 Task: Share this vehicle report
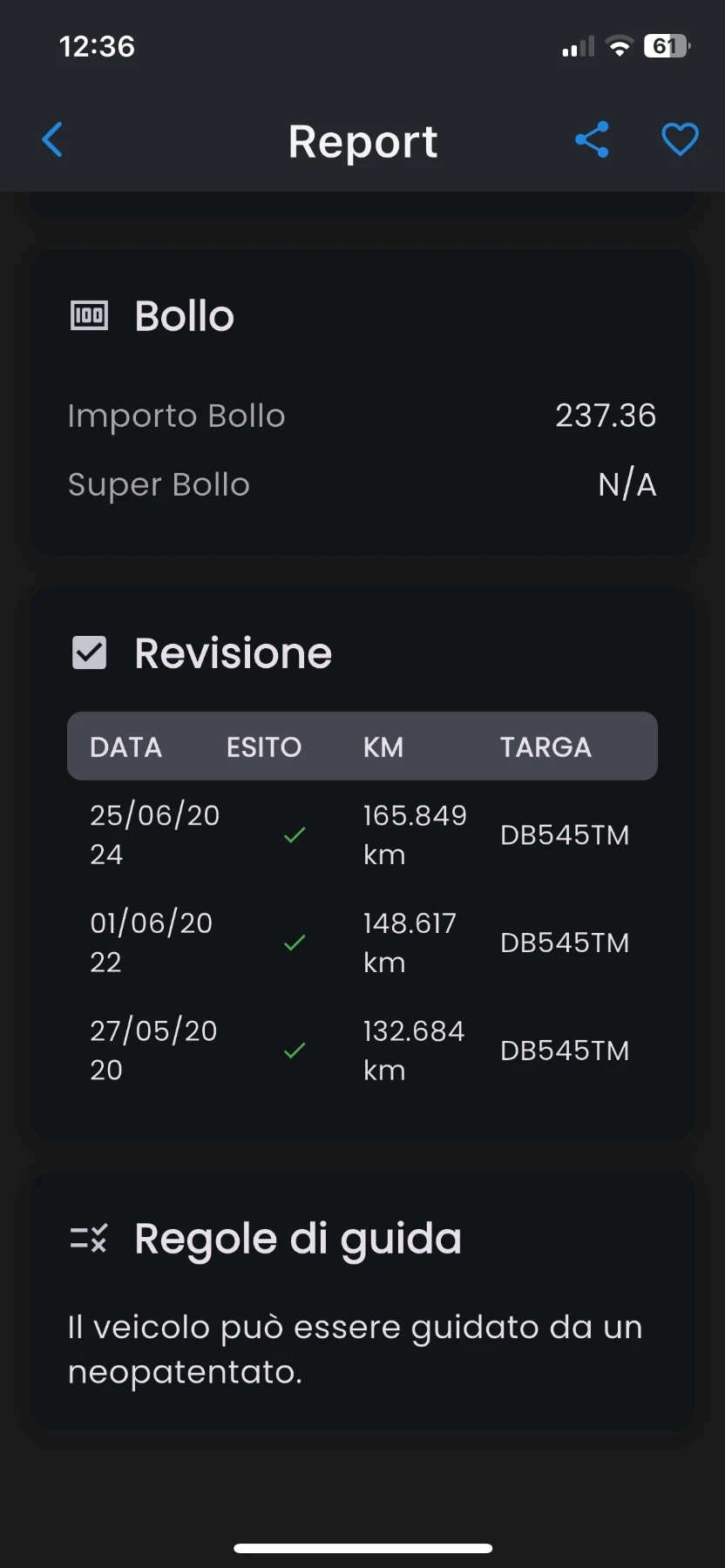pyautogui.click(x=592, y=139)
